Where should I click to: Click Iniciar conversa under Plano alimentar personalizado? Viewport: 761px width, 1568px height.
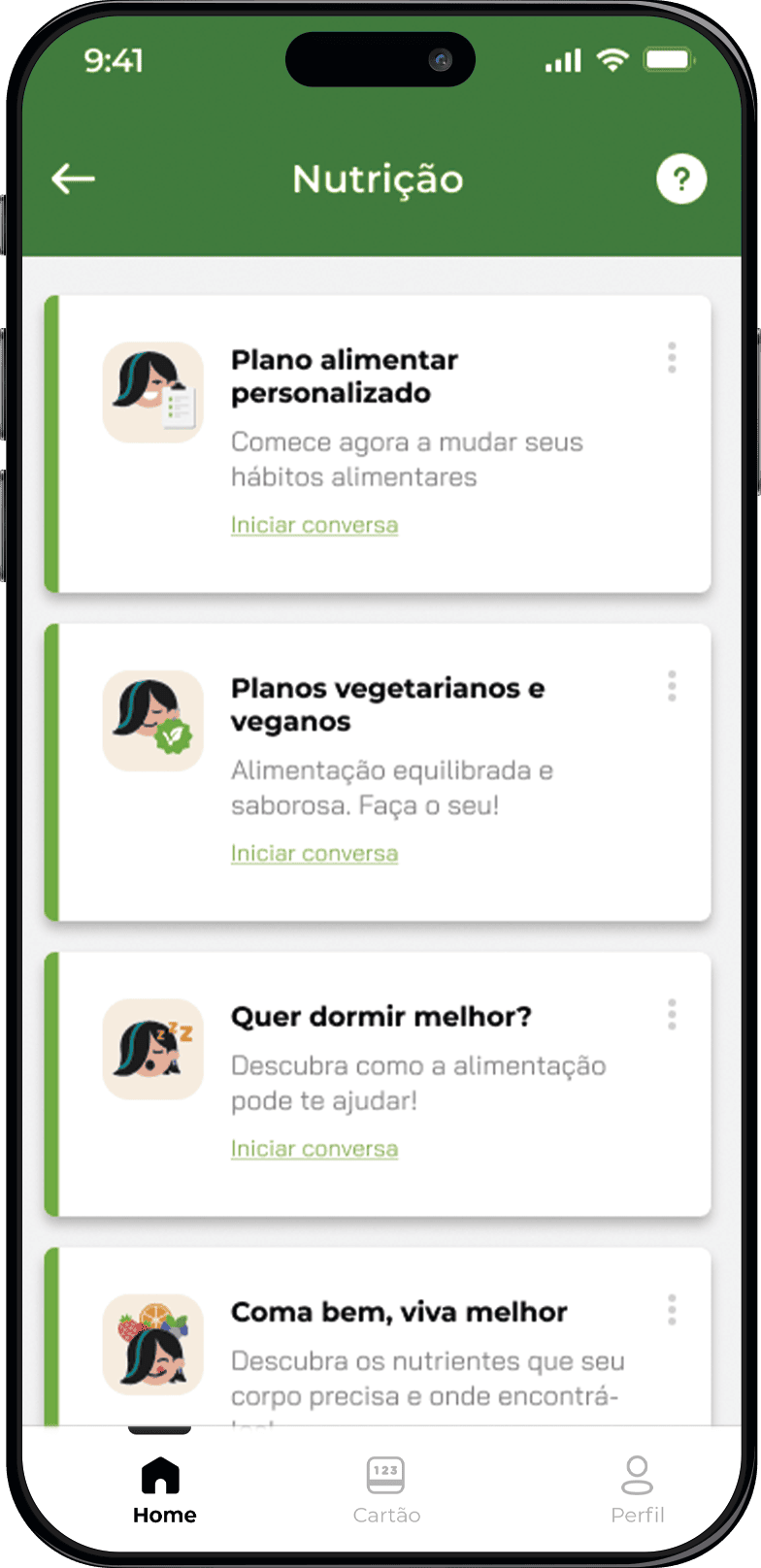pos(314,524)
